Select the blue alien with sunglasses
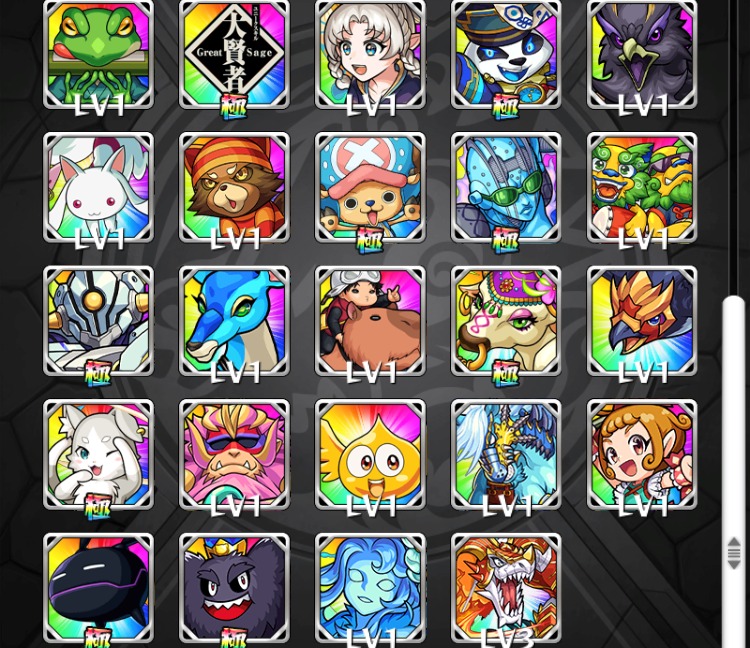750x648 pixels. click(x=506, y=187)
